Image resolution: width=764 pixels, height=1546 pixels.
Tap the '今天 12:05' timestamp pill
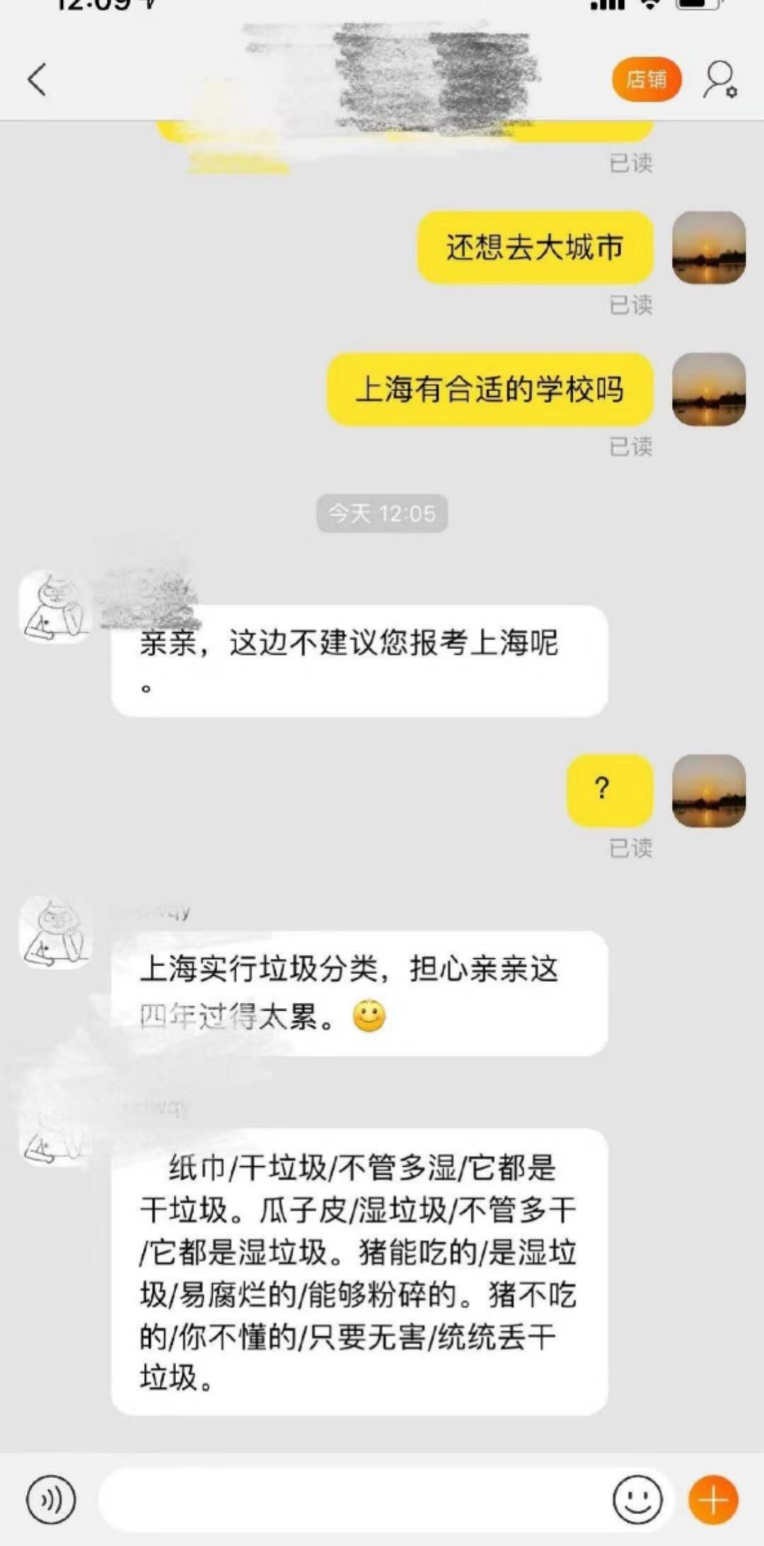382,513
